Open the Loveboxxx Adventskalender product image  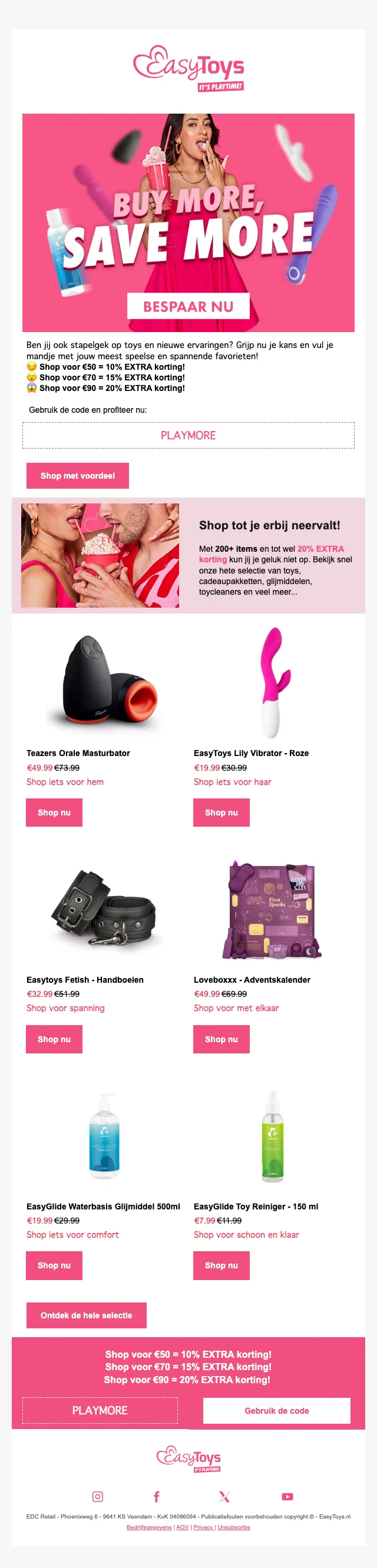coord(272,910)
